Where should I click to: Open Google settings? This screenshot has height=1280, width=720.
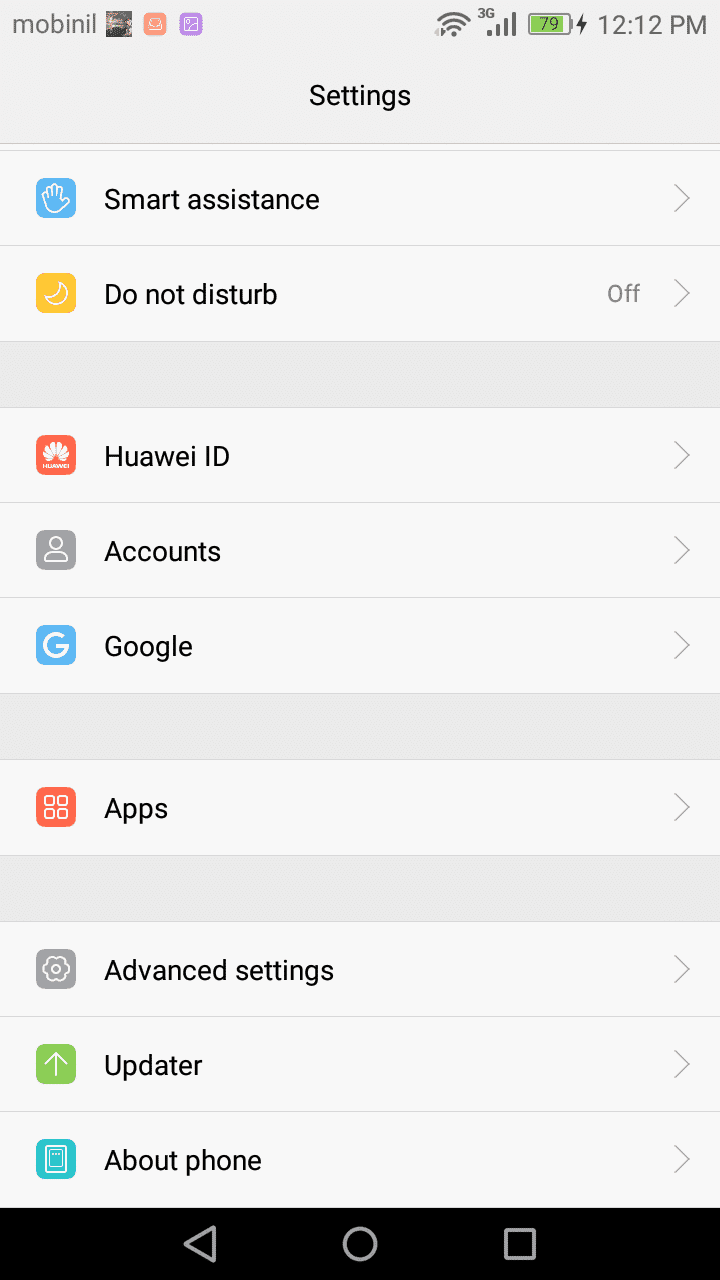point(360,646)
